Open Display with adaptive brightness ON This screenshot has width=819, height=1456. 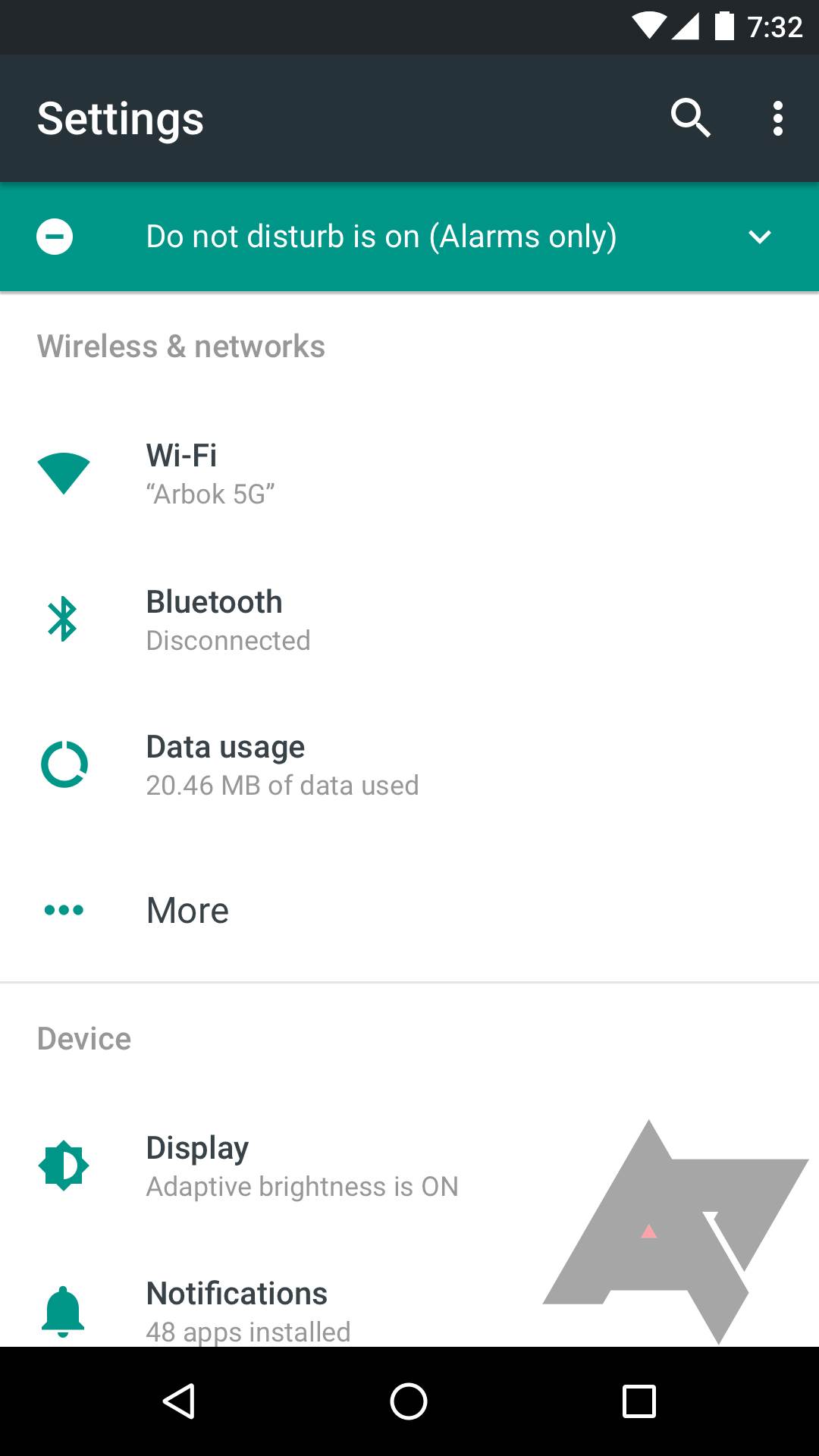[303, 1165]
